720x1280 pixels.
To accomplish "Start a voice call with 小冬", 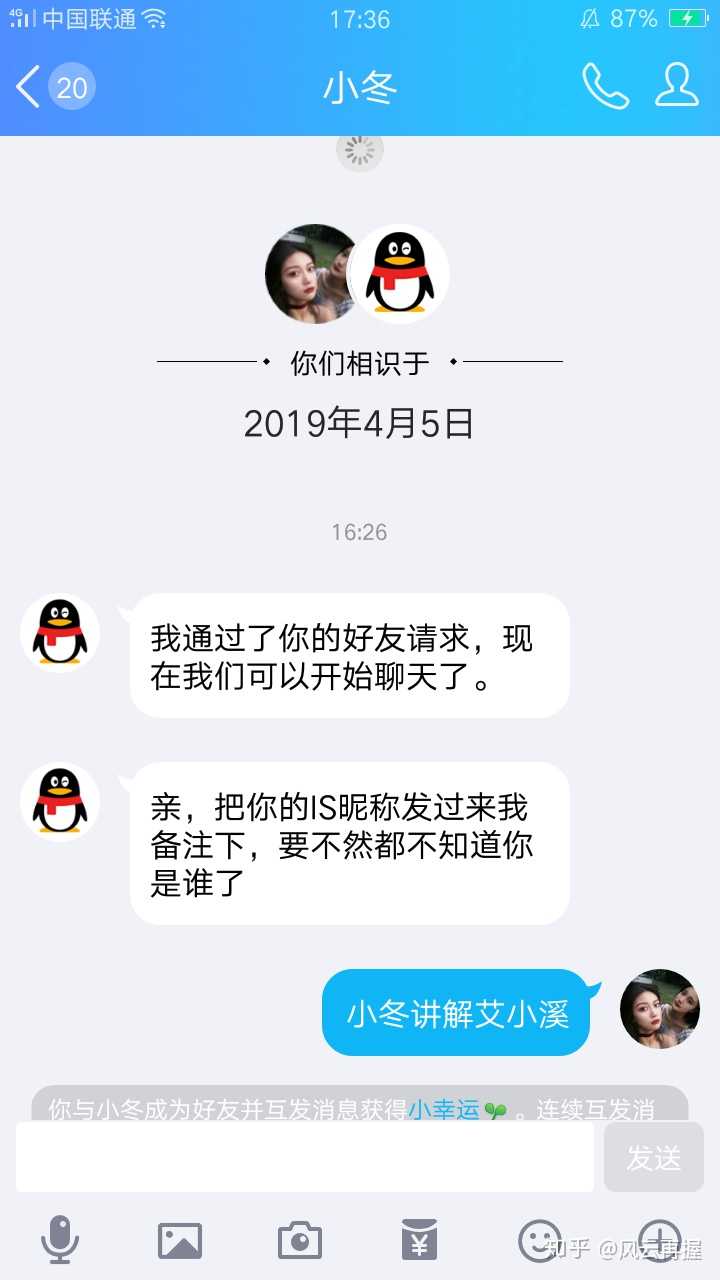I will 604,87.
